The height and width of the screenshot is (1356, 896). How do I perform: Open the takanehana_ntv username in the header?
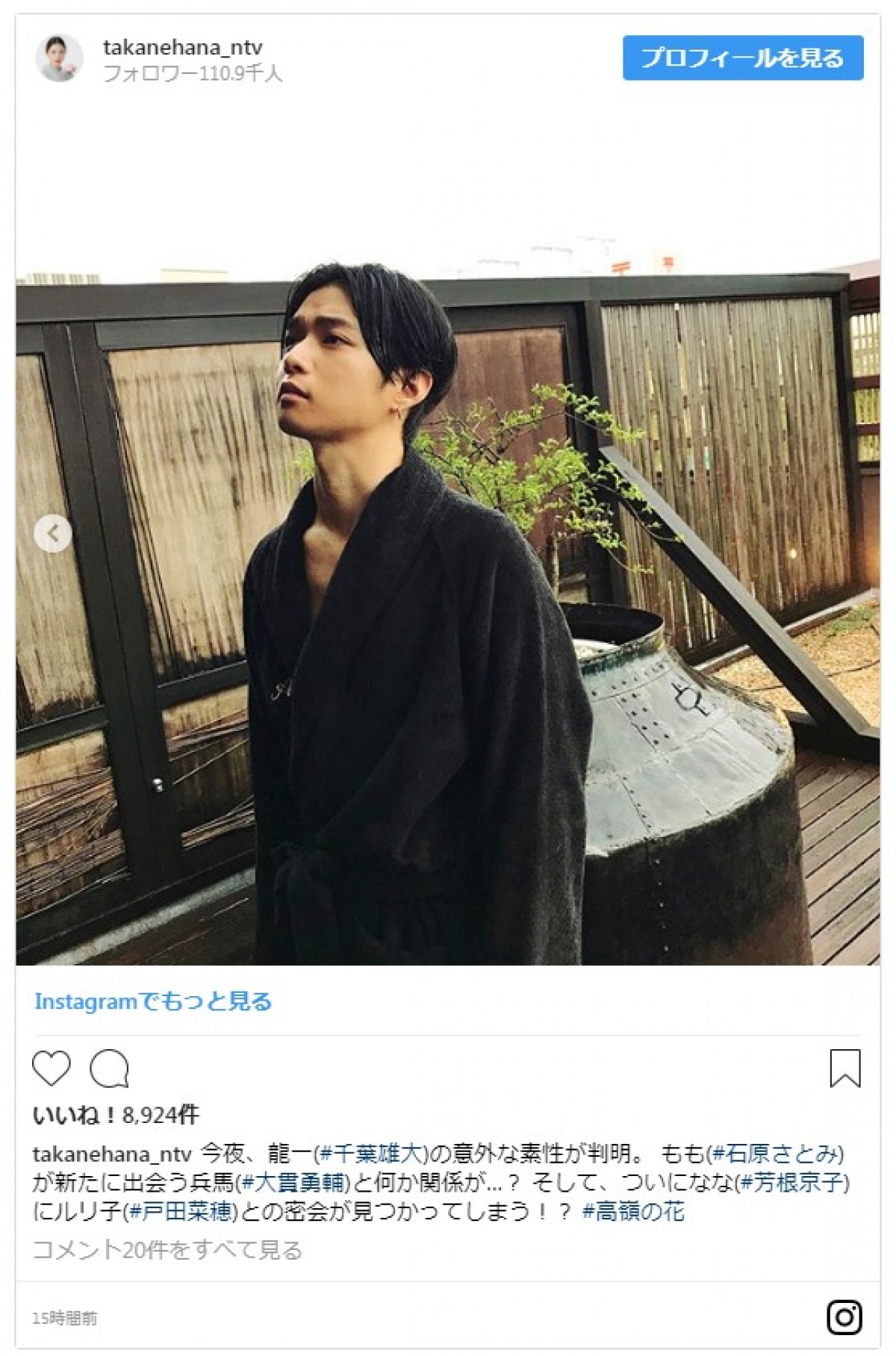pos(182,48)
